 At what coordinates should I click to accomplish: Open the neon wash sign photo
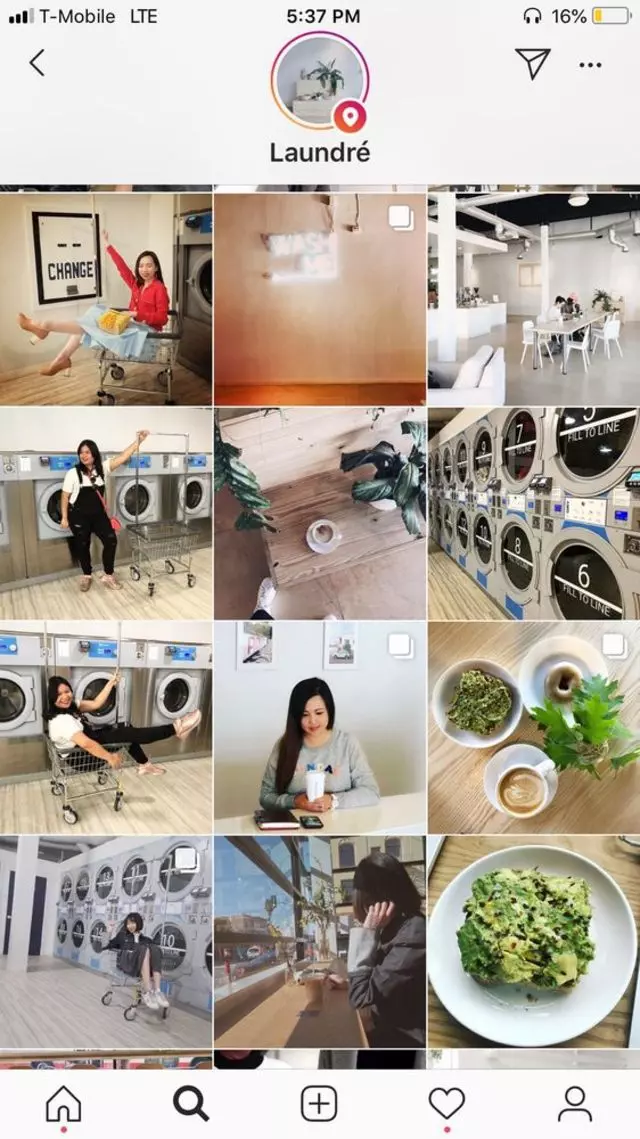(x=320, y=299)
